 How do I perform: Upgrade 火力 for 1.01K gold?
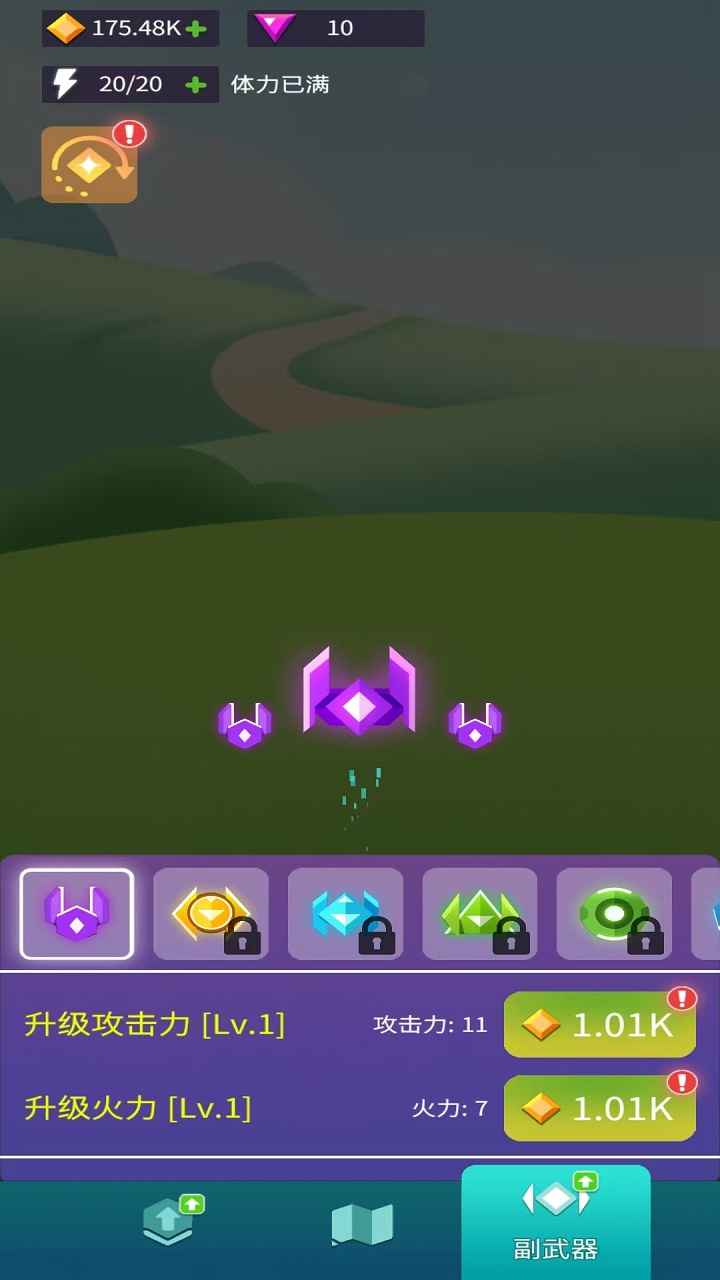coord(600,1108)
